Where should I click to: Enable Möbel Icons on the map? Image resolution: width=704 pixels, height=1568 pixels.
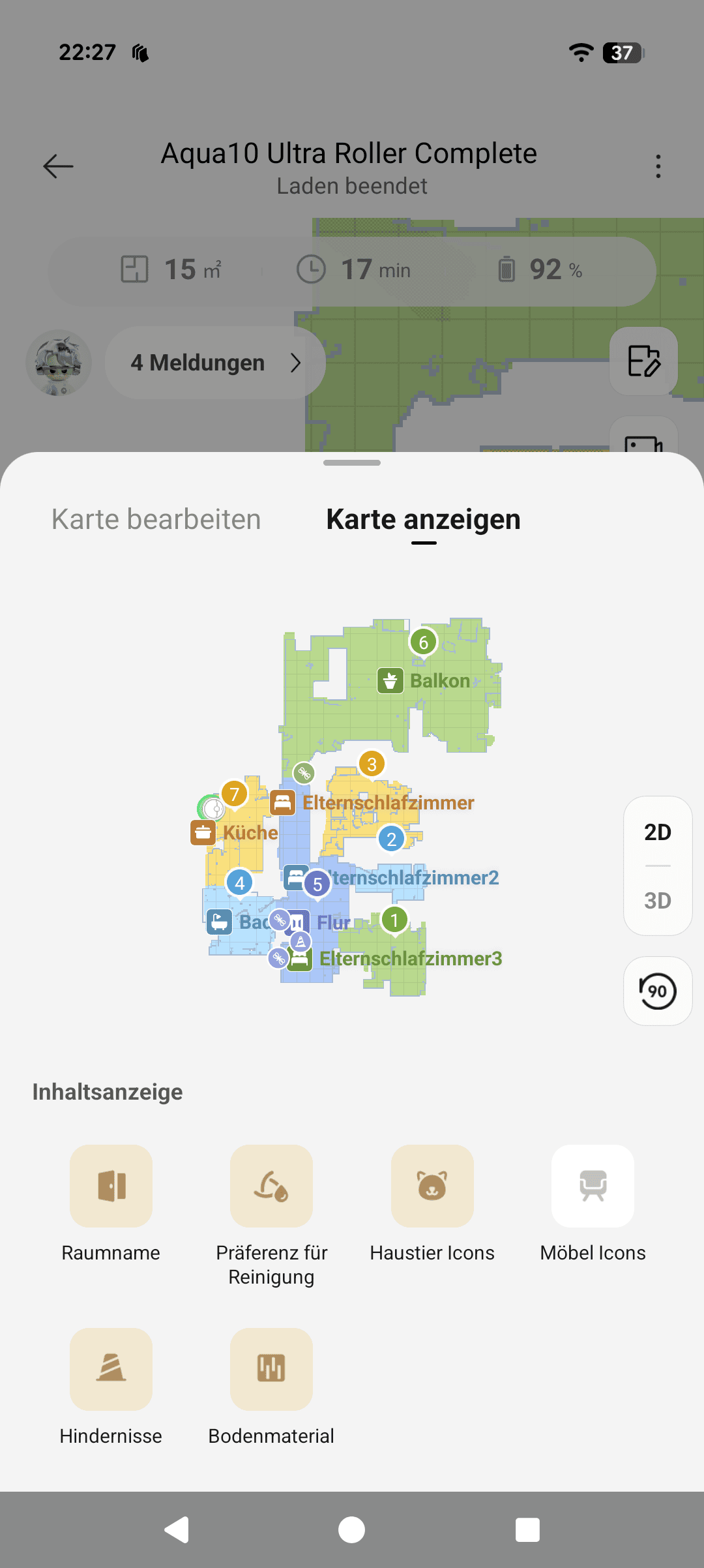[x=593, y=1186]
